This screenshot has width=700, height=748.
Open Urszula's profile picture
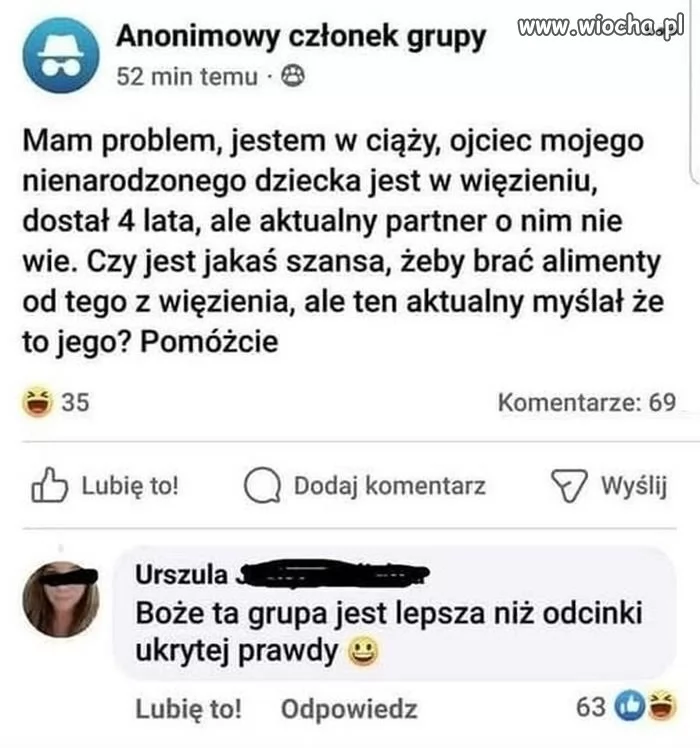pyautogui.click(x=62, y=599)
